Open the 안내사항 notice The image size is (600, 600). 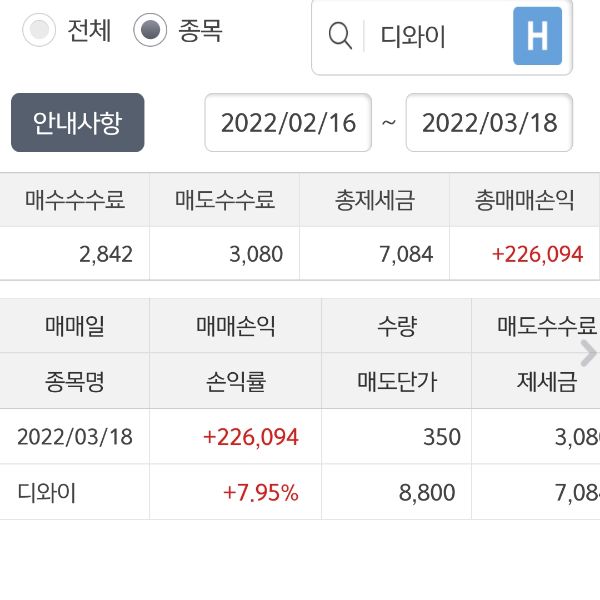pos(78,123)
